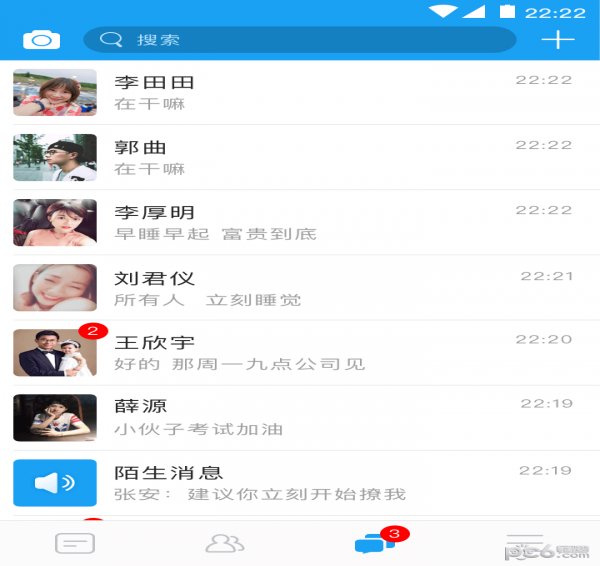Image resolution: width=600 pixels, height=566 pixels.
Task: Open the menu tab in bottom bar
Action: [x=524, y=544]
